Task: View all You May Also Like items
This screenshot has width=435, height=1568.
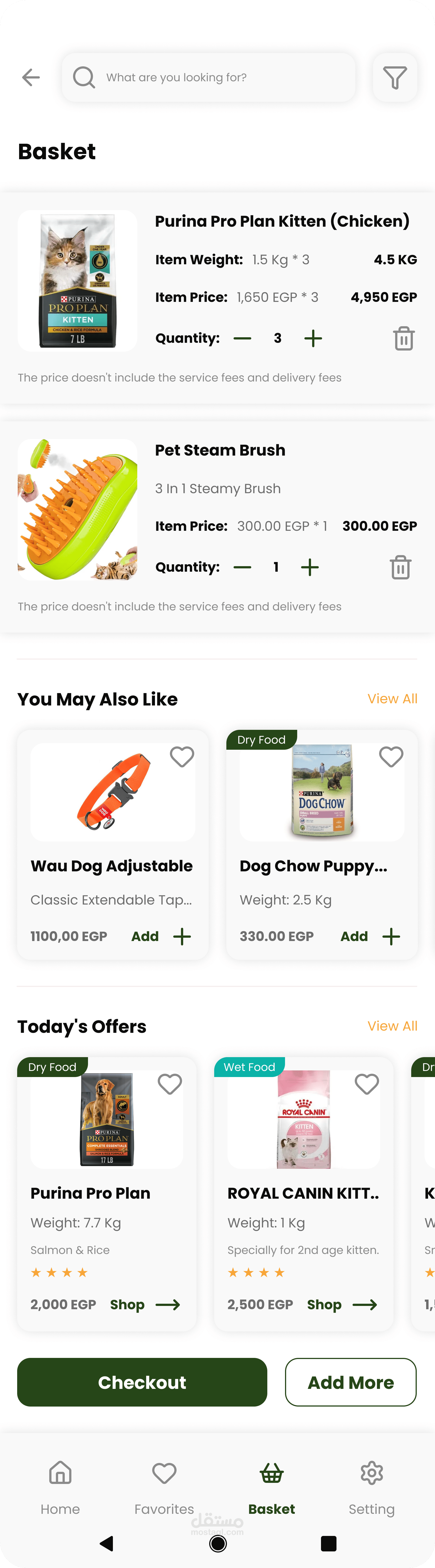Action: (392, 699)
